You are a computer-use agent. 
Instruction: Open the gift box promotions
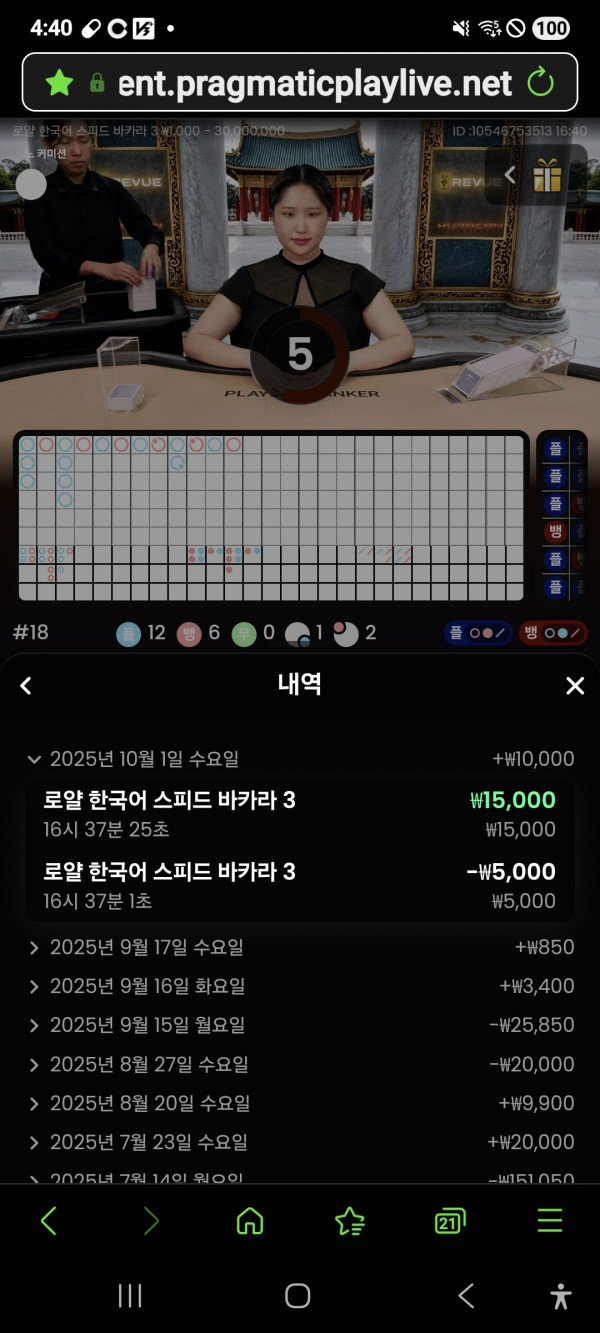[x=547, y=176]
